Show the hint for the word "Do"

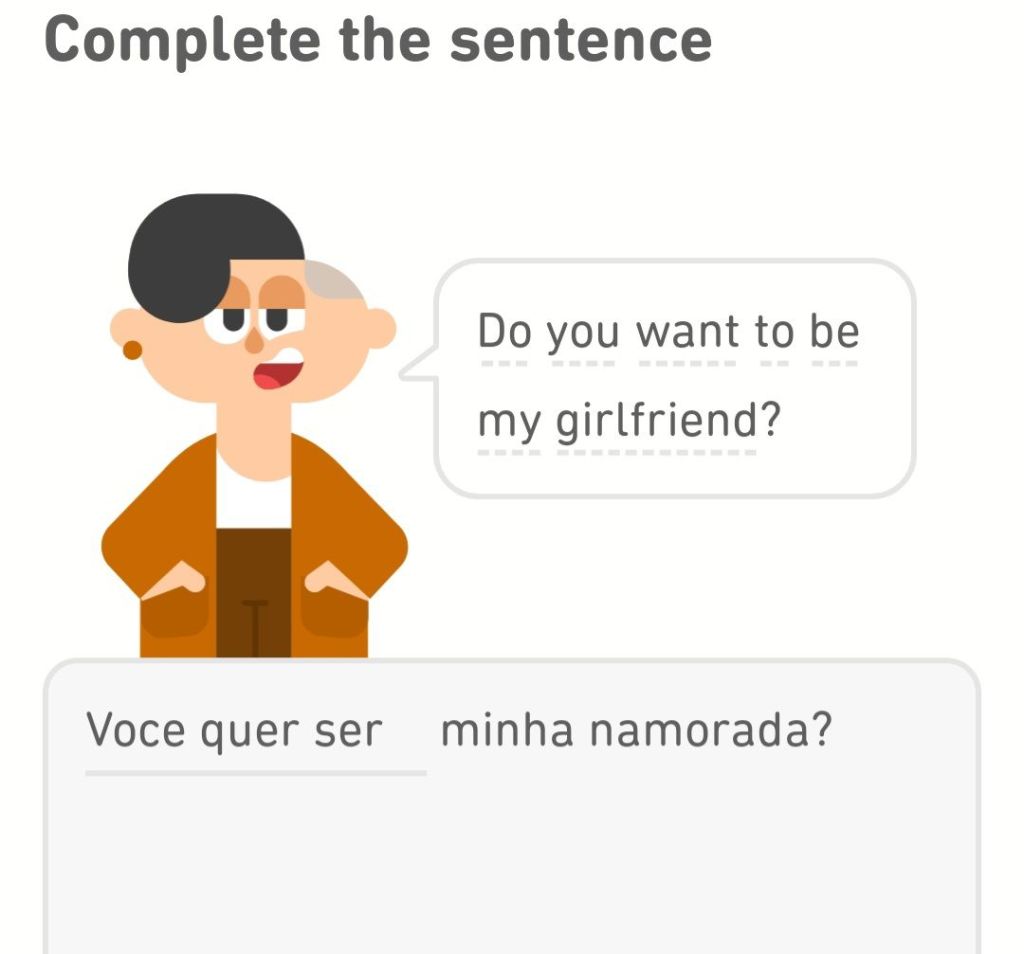504,333
